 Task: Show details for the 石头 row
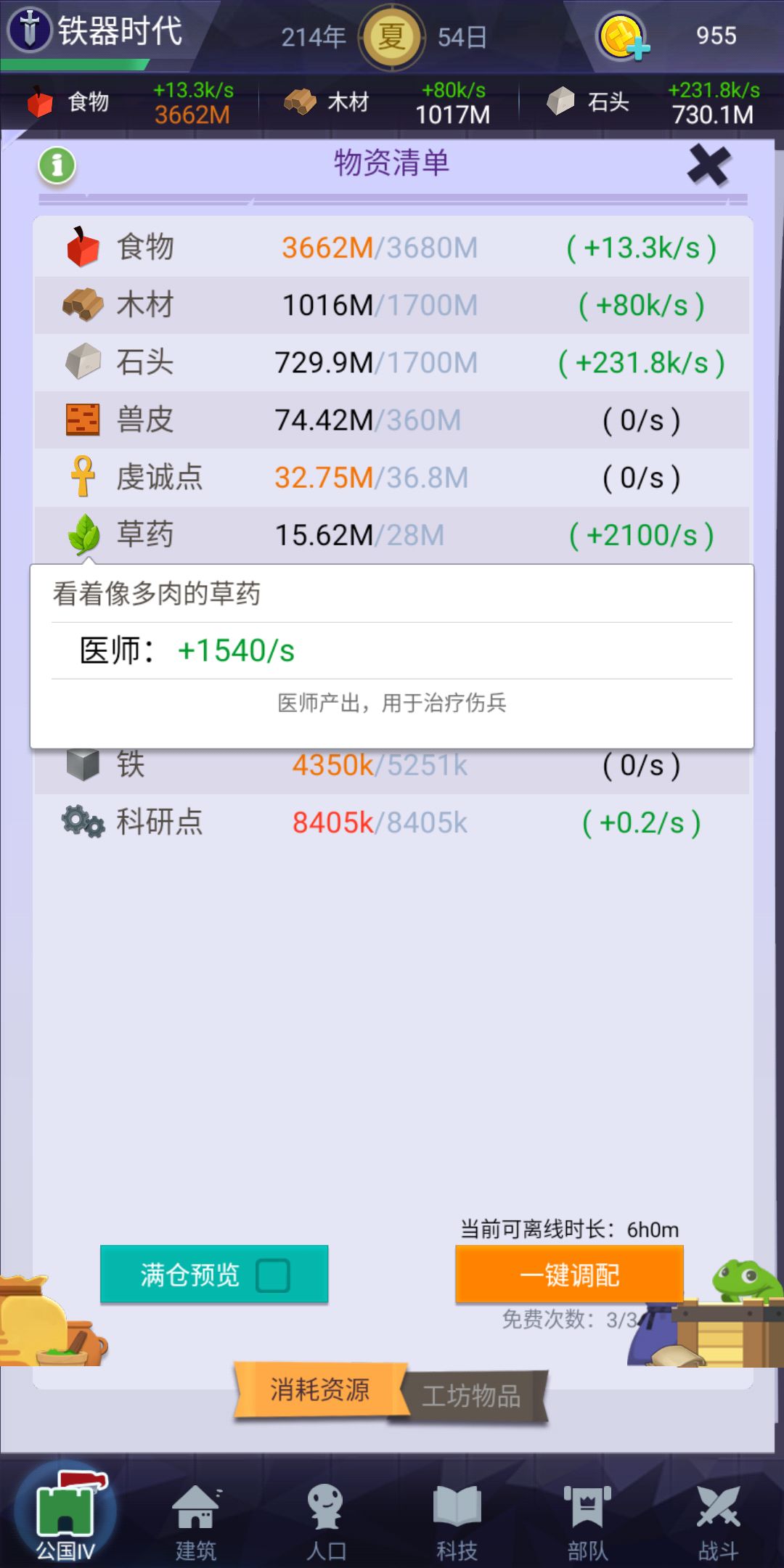(x=392, y=362)
